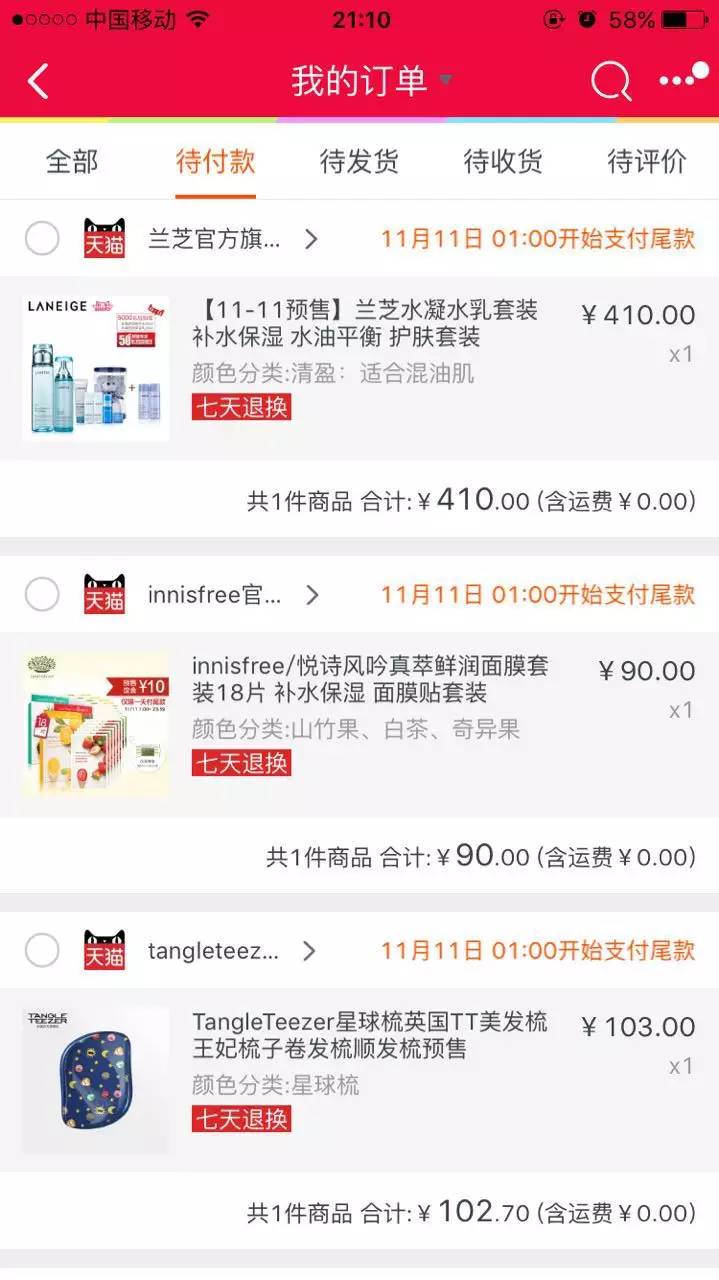Show the 待收货 orders tab
Viewport: 719px width, 1280px height.
click(x=503, y=161)
